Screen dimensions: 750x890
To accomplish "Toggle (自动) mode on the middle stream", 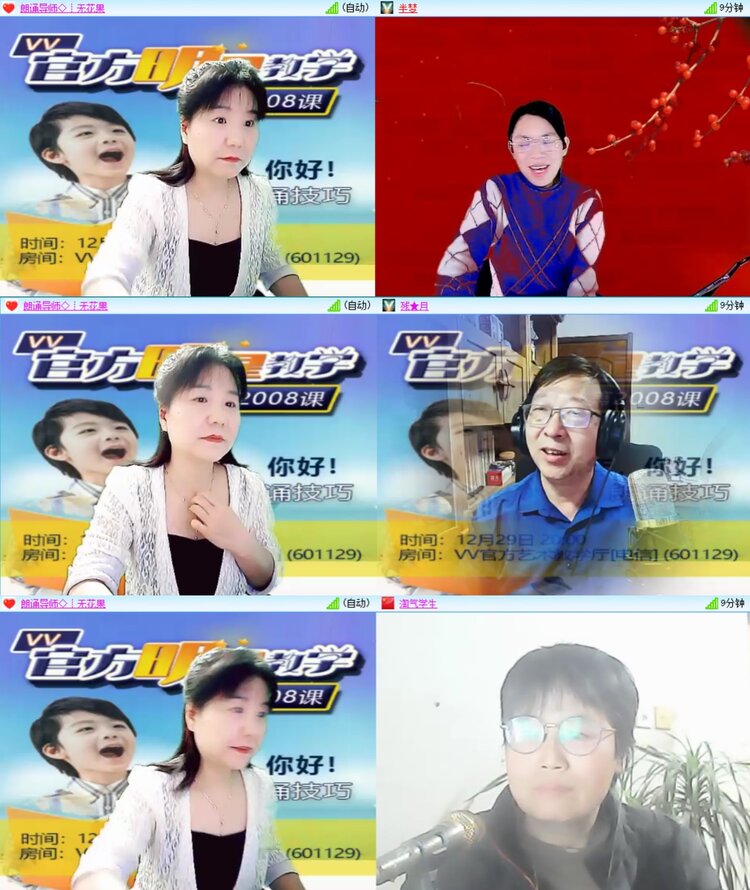I will 358,304.
